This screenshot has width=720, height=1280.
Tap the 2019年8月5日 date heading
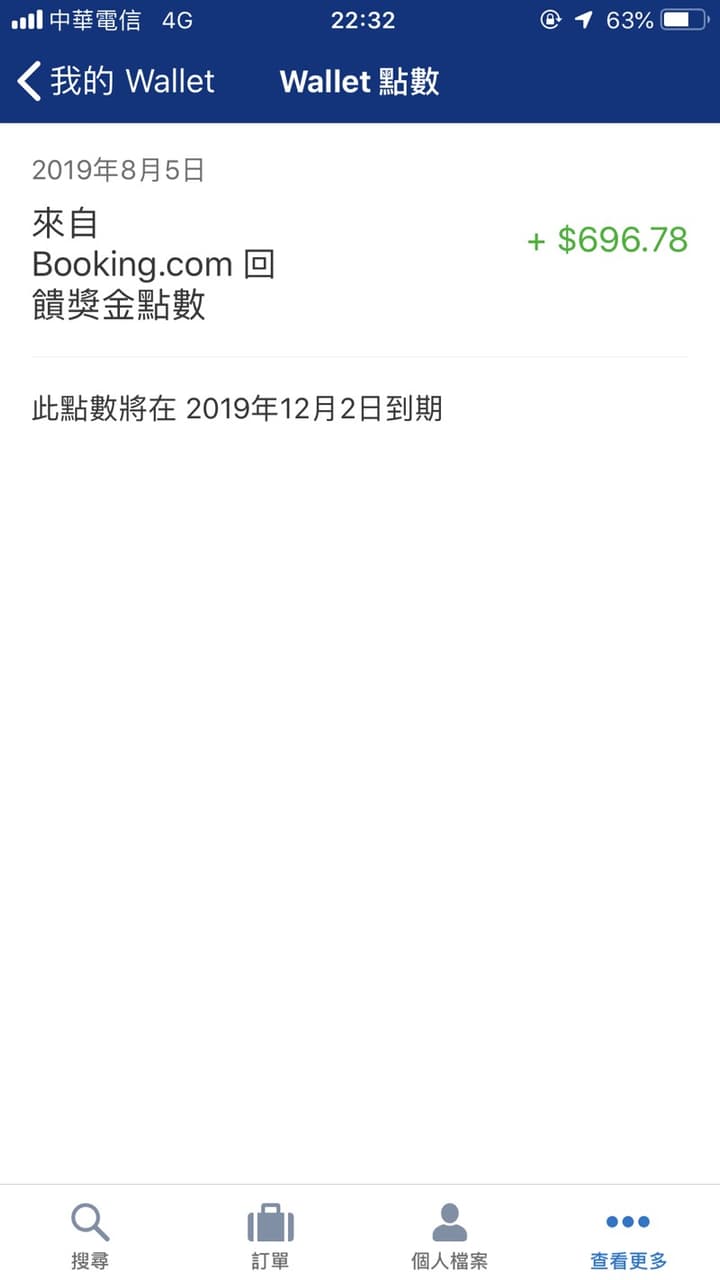117,169
